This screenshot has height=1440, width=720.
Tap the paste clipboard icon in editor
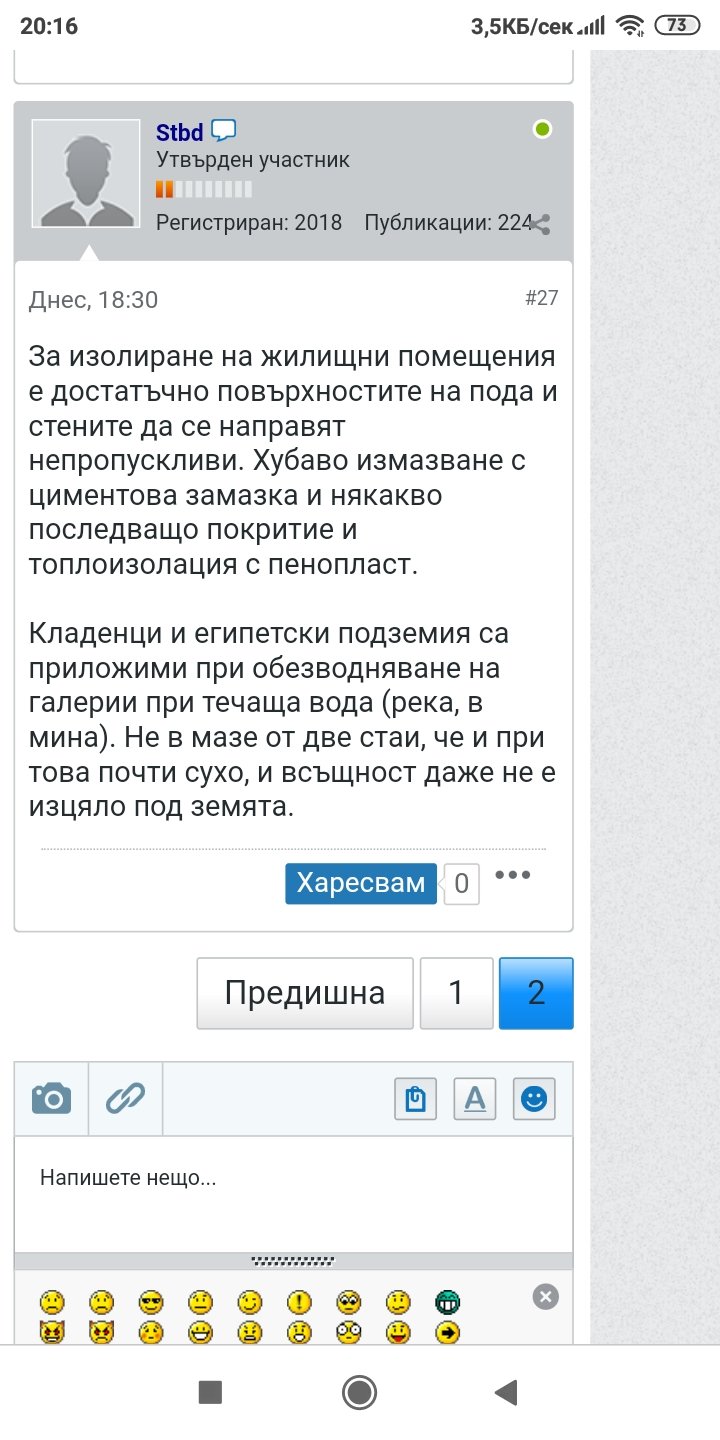[x=416, y=1099]
